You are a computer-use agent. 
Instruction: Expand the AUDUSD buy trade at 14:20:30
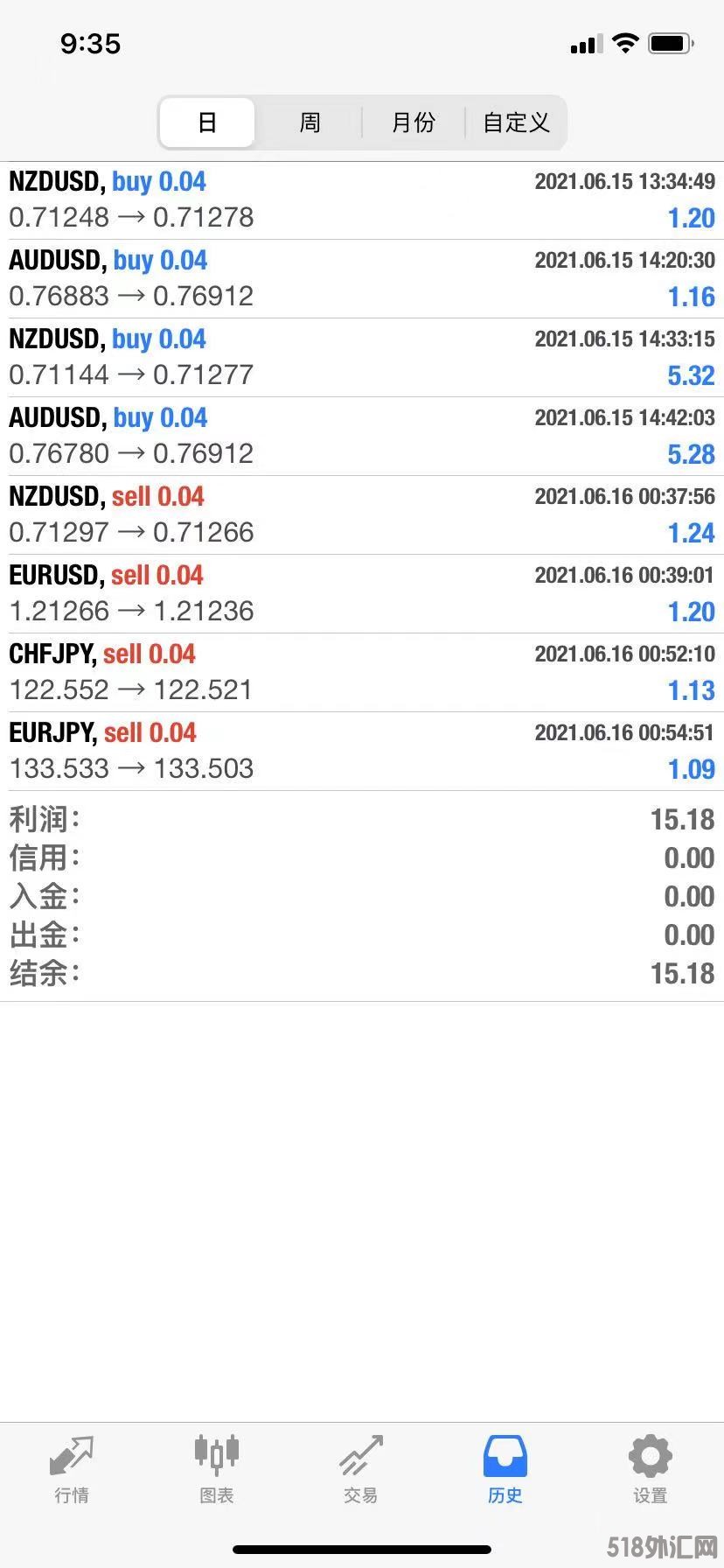pos(362,279)
